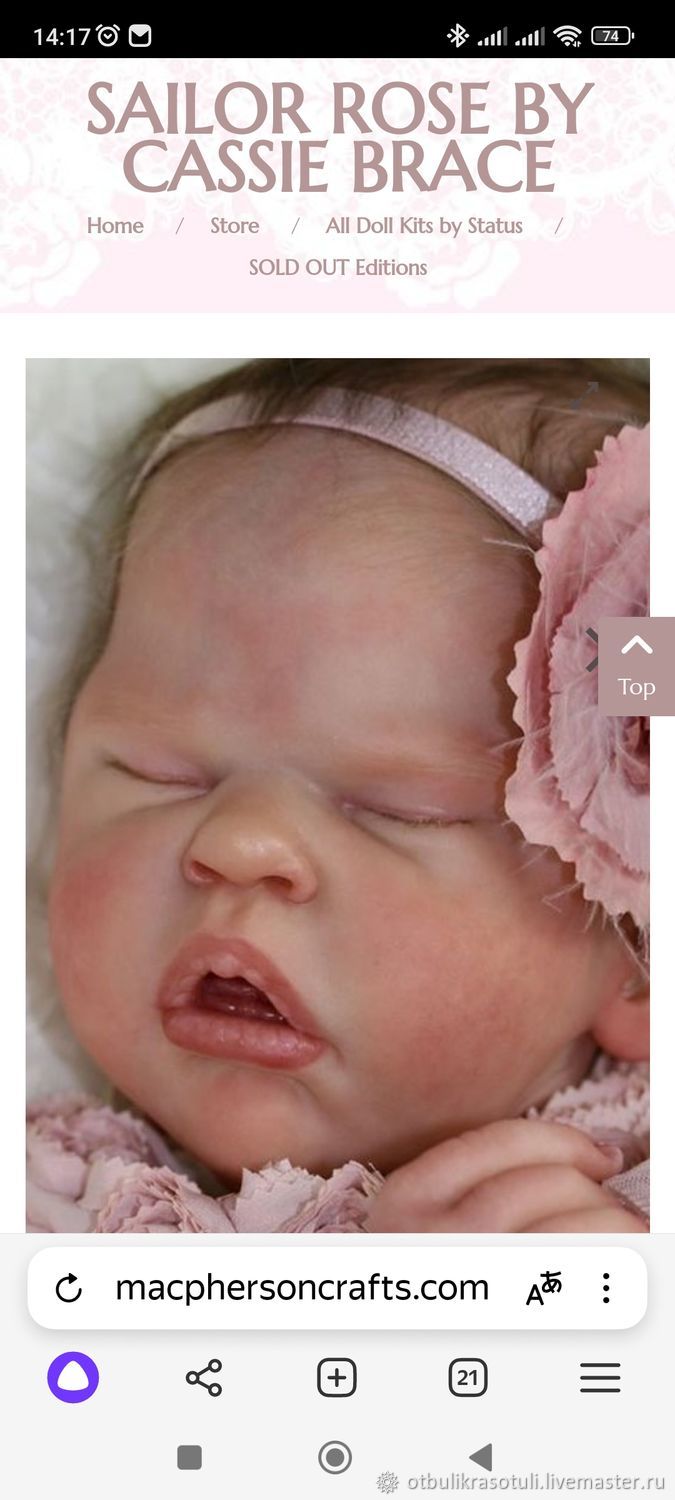
Task: Open All Doll Kits by Status link
Action: pos(424,226)
